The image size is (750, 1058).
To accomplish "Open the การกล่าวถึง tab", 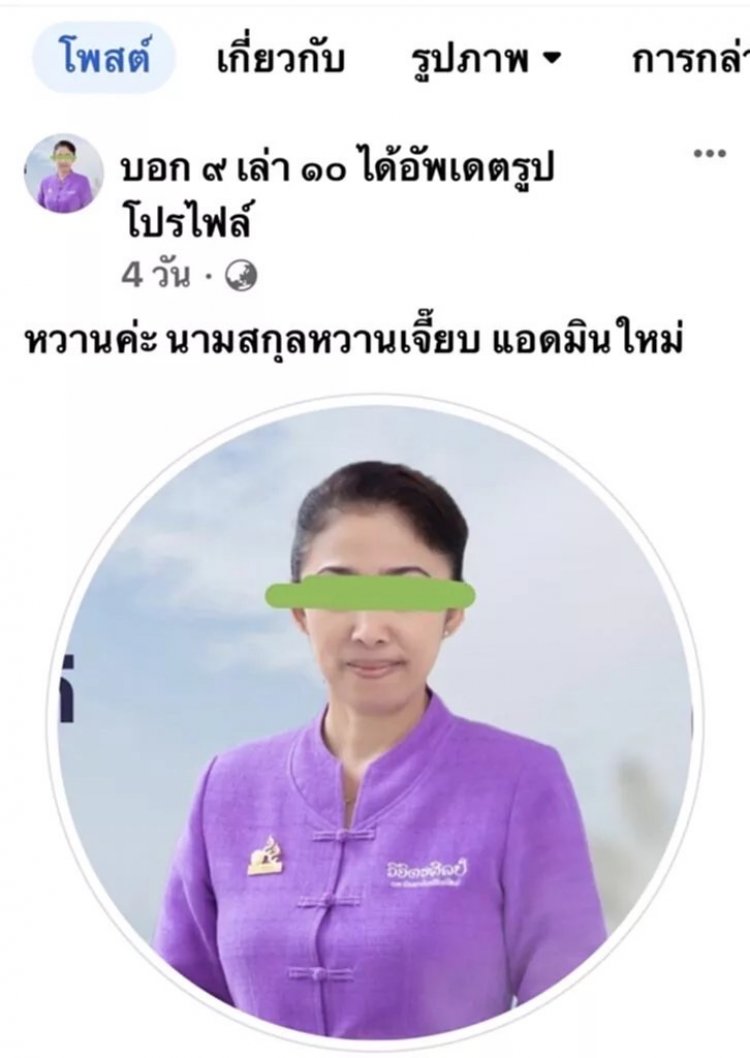I will pos(690,61).
